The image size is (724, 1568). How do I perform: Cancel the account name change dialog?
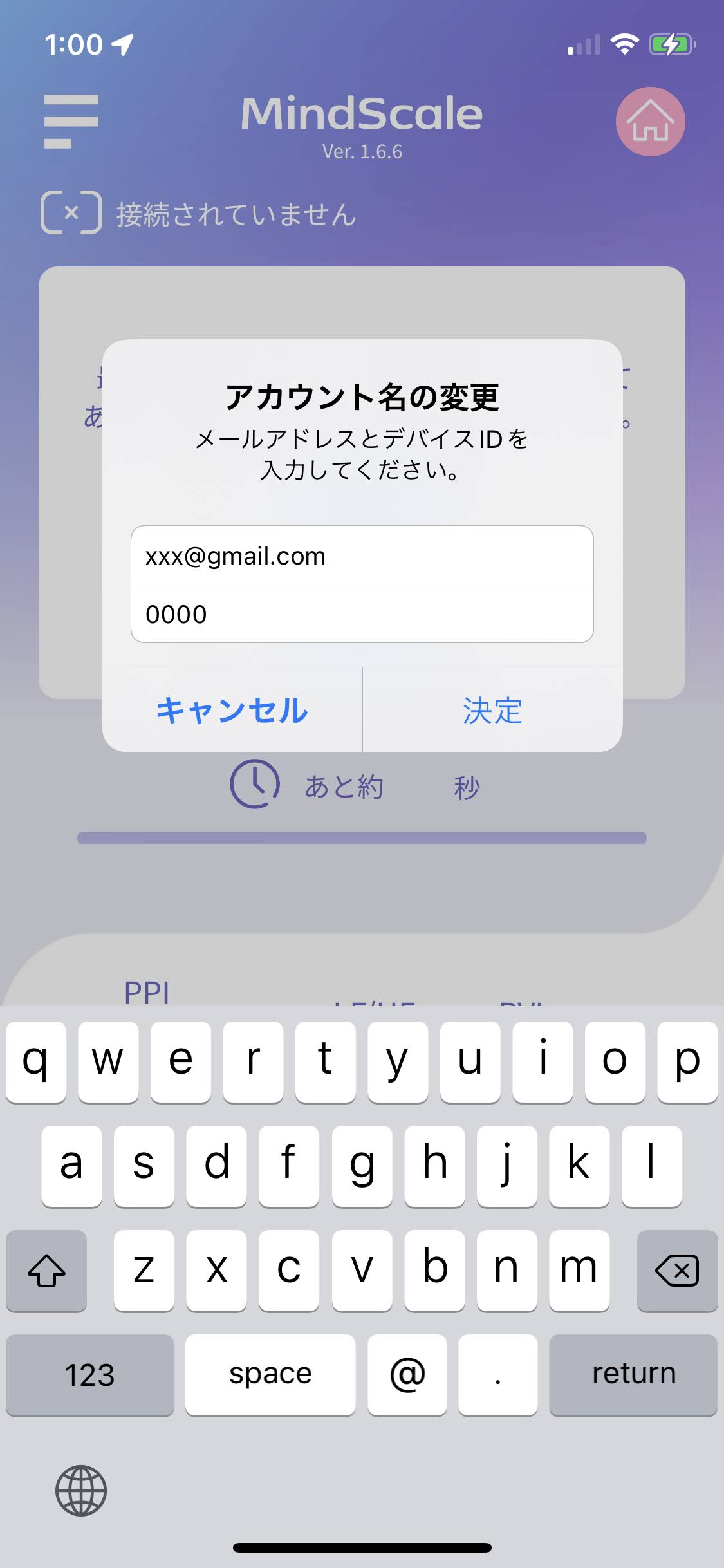click(x=232, y=710)
